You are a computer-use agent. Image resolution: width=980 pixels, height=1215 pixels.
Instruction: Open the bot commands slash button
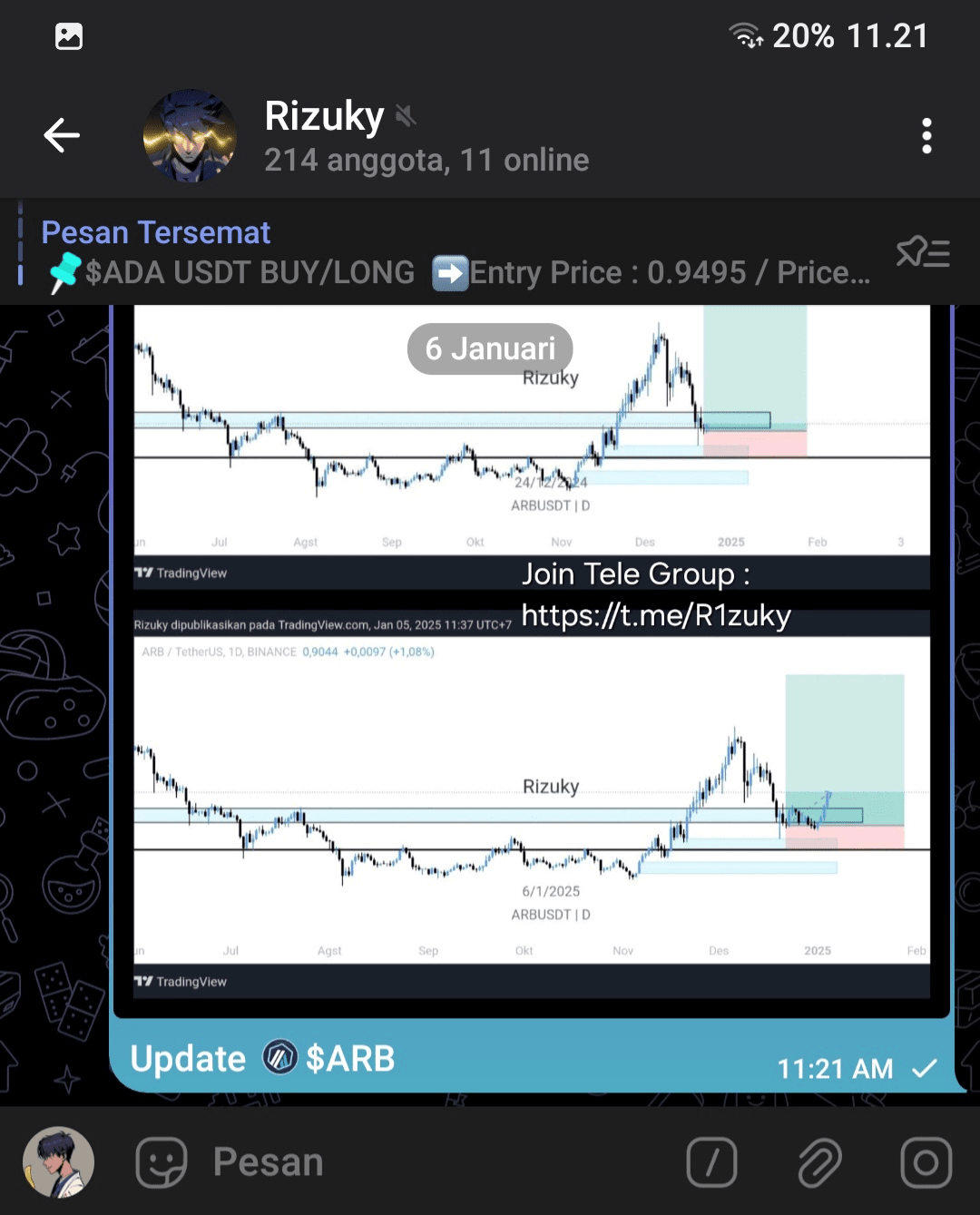[712, 1162]
